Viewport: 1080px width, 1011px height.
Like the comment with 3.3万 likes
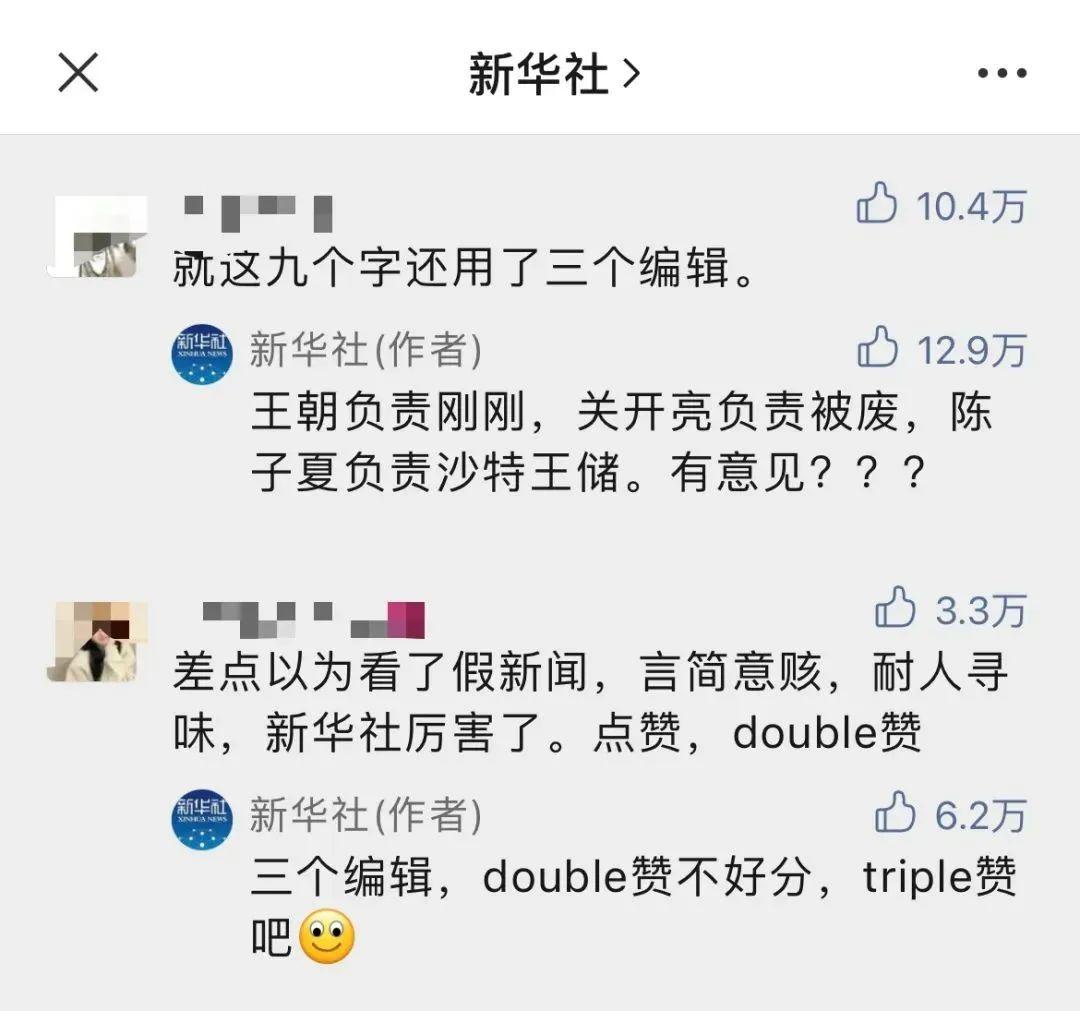click(895, 609)
